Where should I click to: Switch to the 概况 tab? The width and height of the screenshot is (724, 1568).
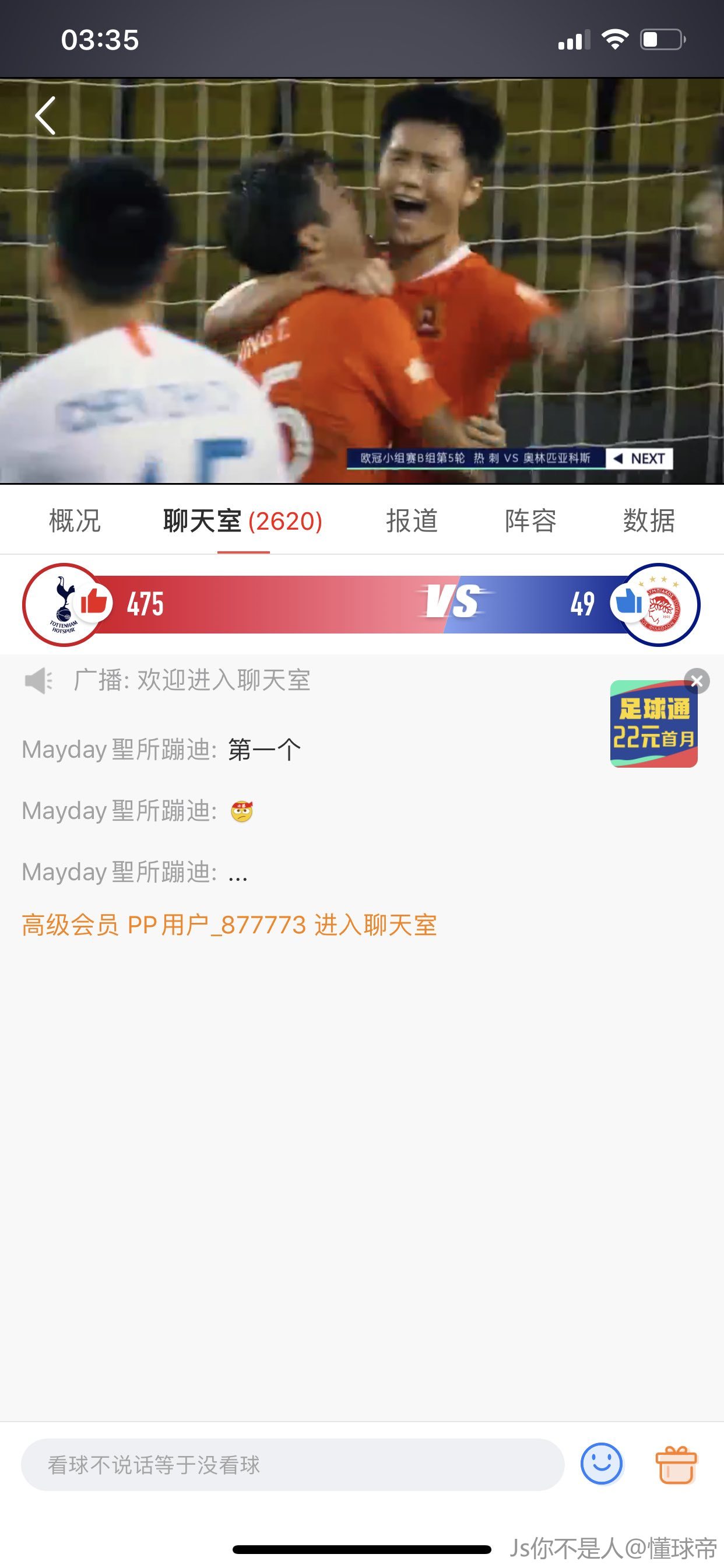[74, 521]
